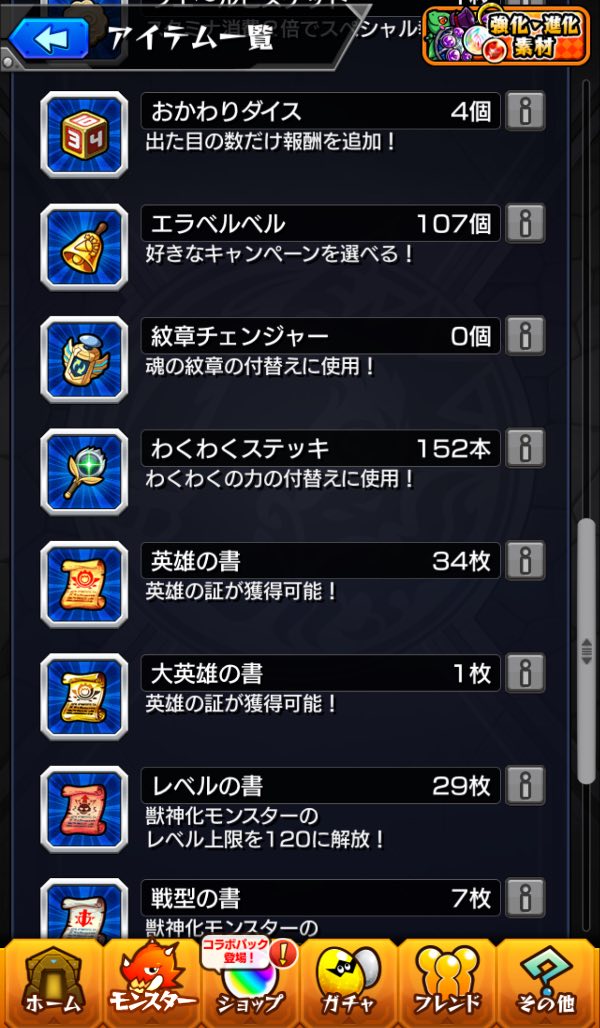The height and width of the screenshot is (1028, 600).
Task: Show info for 大英雄の書
Action: pyautogui.click(x=525, y=673)
